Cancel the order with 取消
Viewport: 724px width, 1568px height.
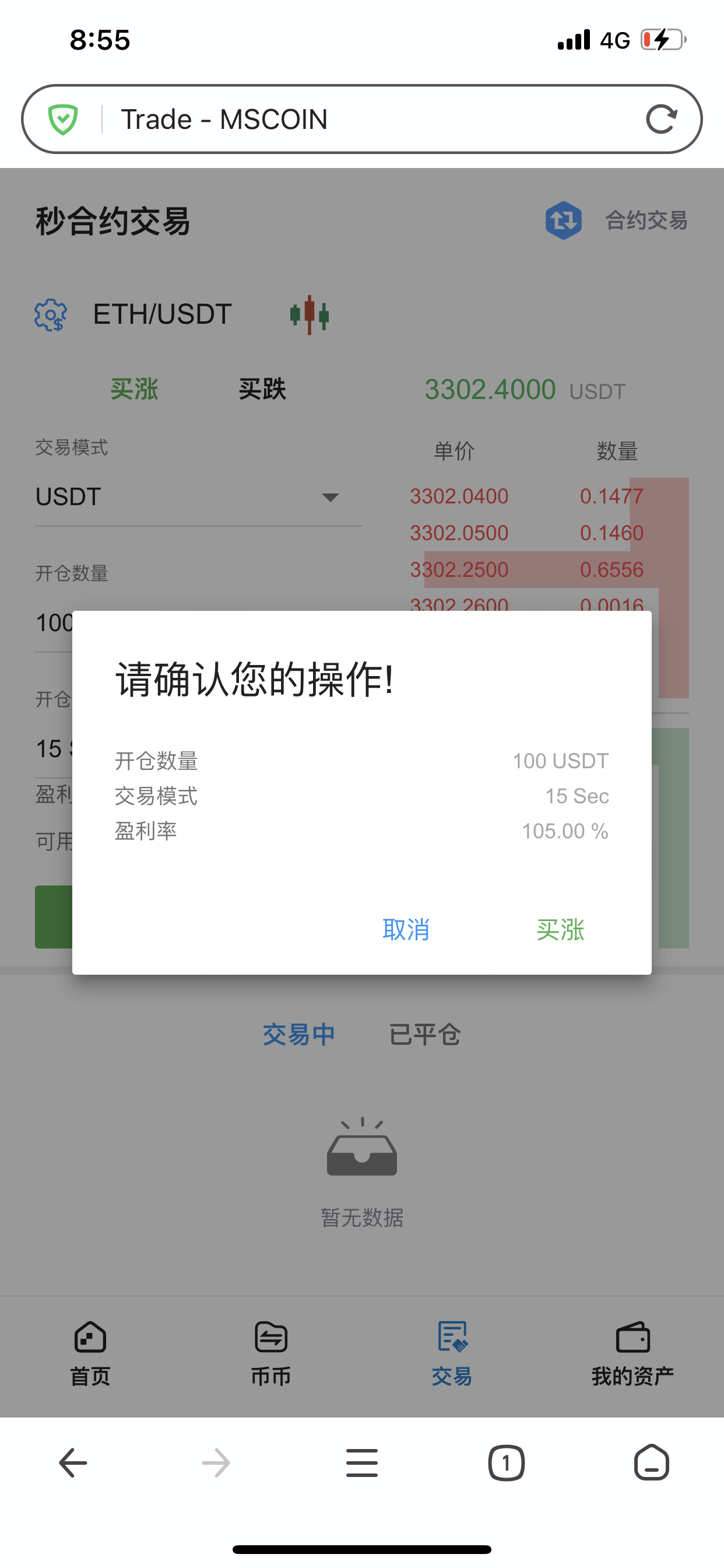click(406, 929)
